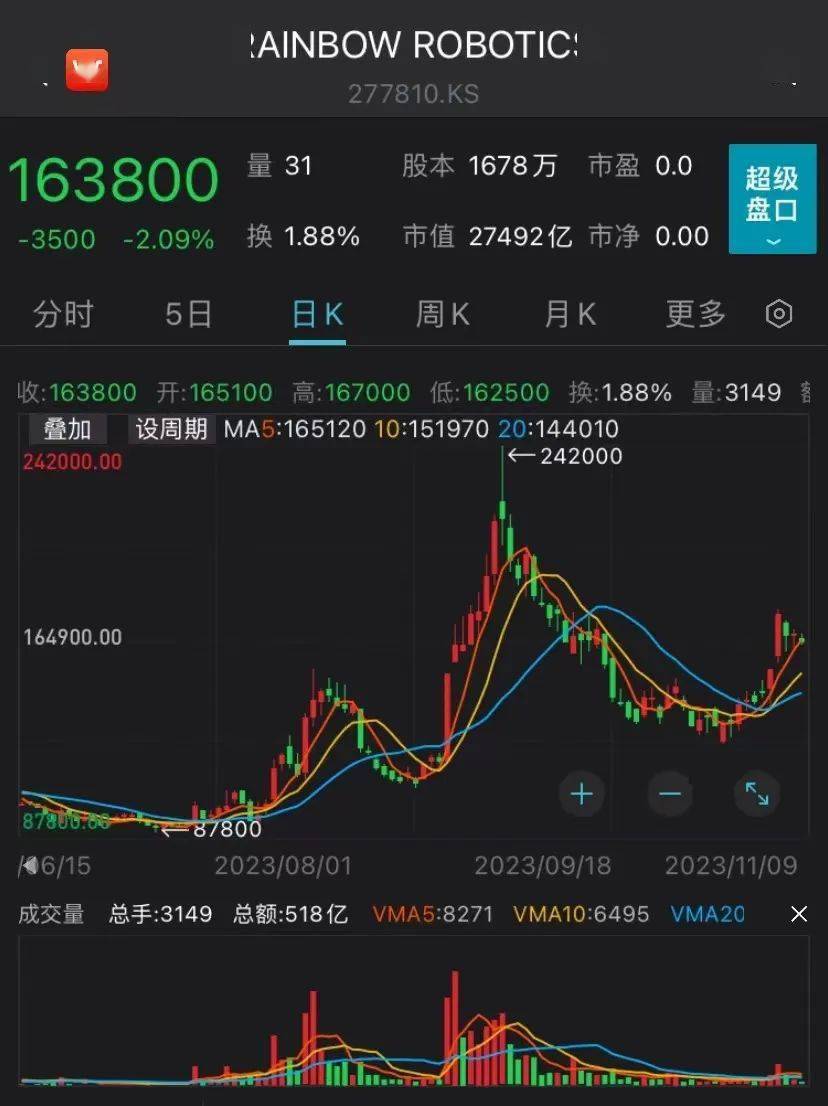
Task: Open the 超级盘口 panel
Action: 772,199
